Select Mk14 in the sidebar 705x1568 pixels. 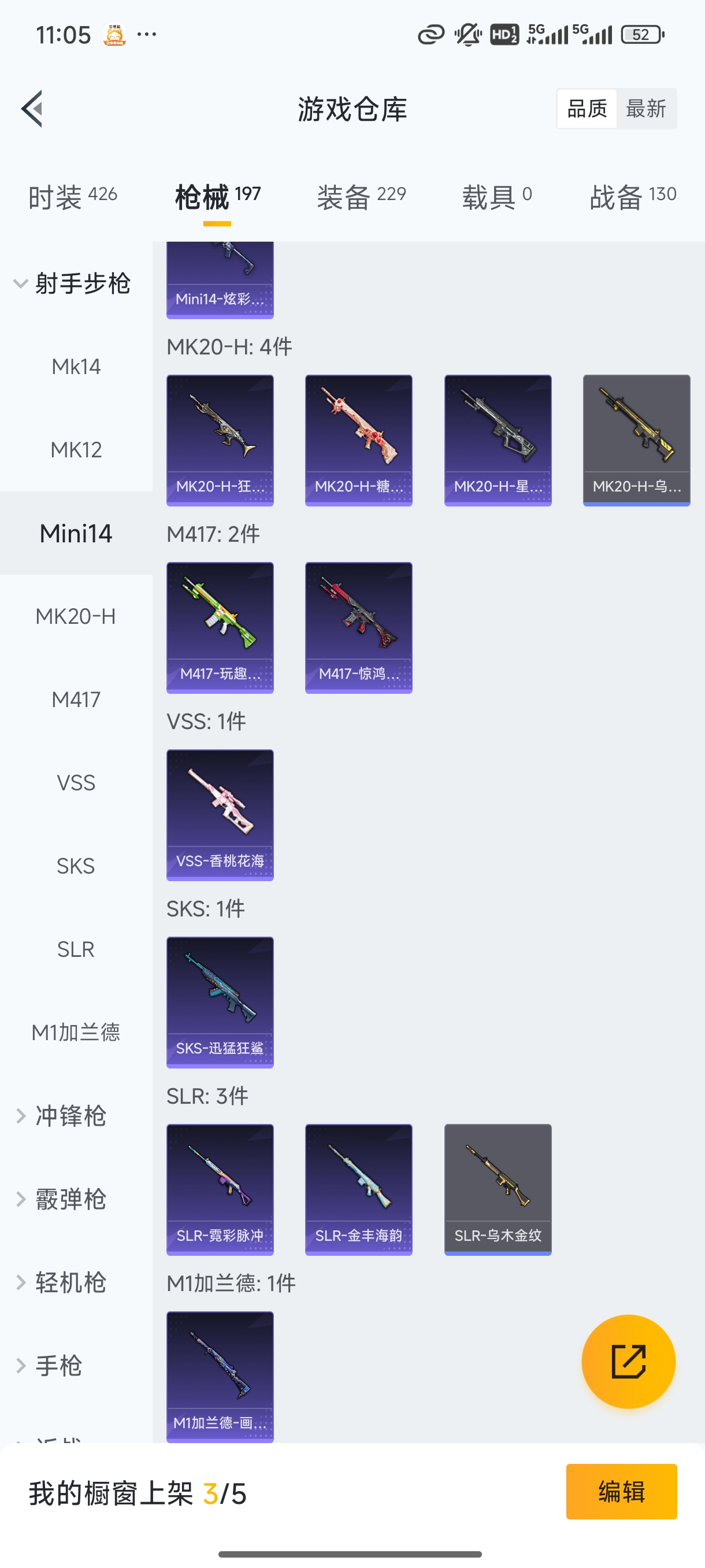[x=76, y=367]
